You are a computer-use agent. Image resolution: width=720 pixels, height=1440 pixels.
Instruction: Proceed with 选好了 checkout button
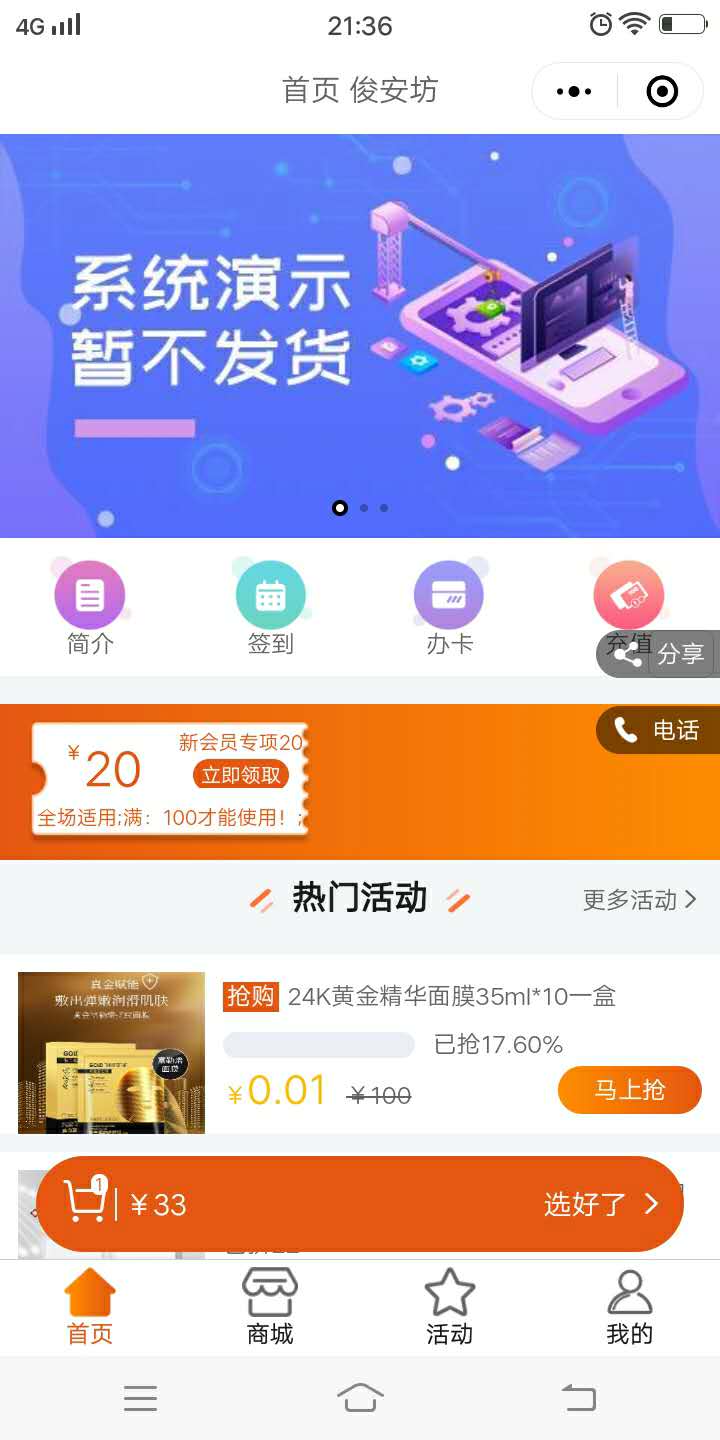point(600,1204)
